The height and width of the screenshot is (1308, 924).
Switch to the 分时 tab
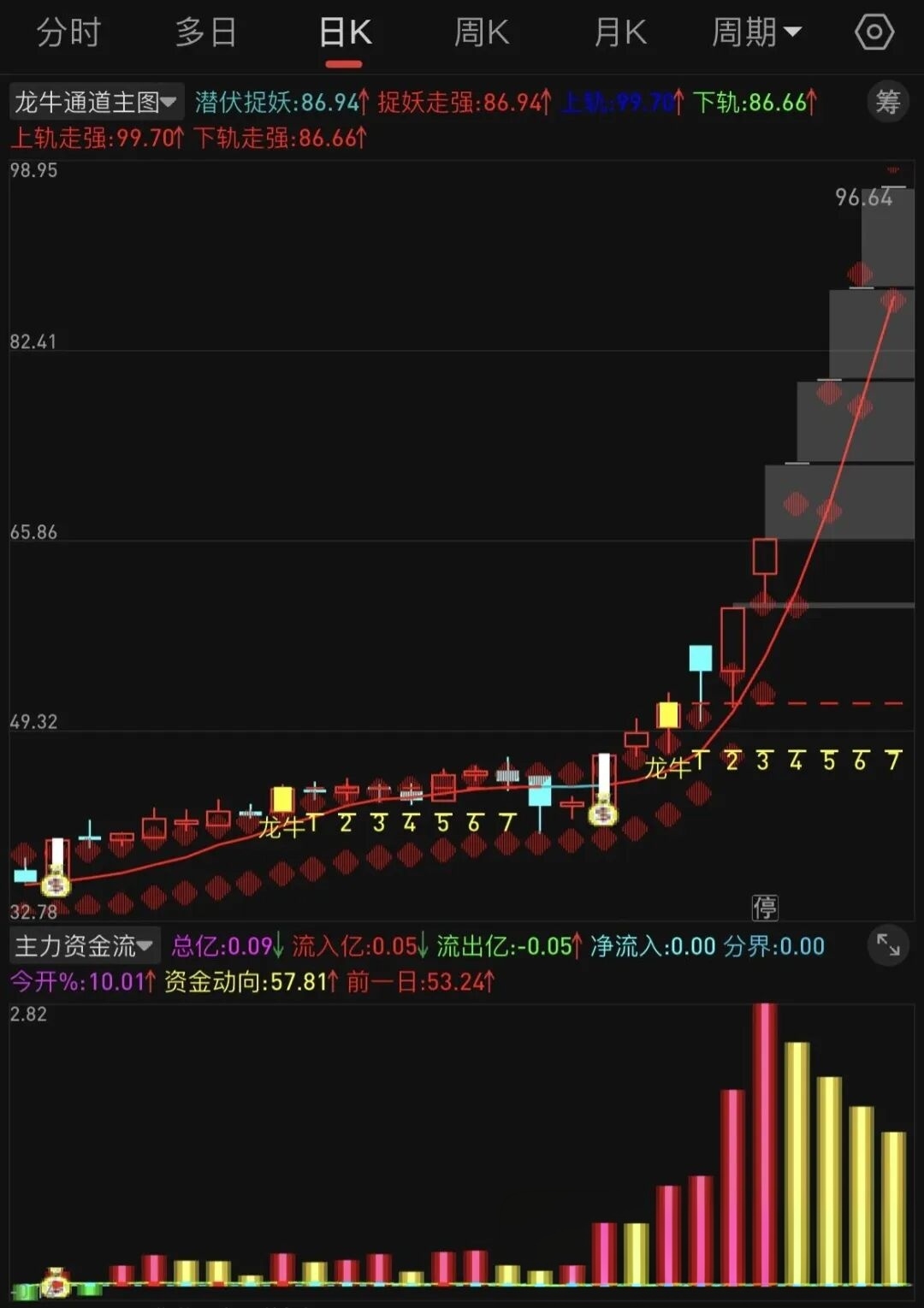(x=68, y=33)
